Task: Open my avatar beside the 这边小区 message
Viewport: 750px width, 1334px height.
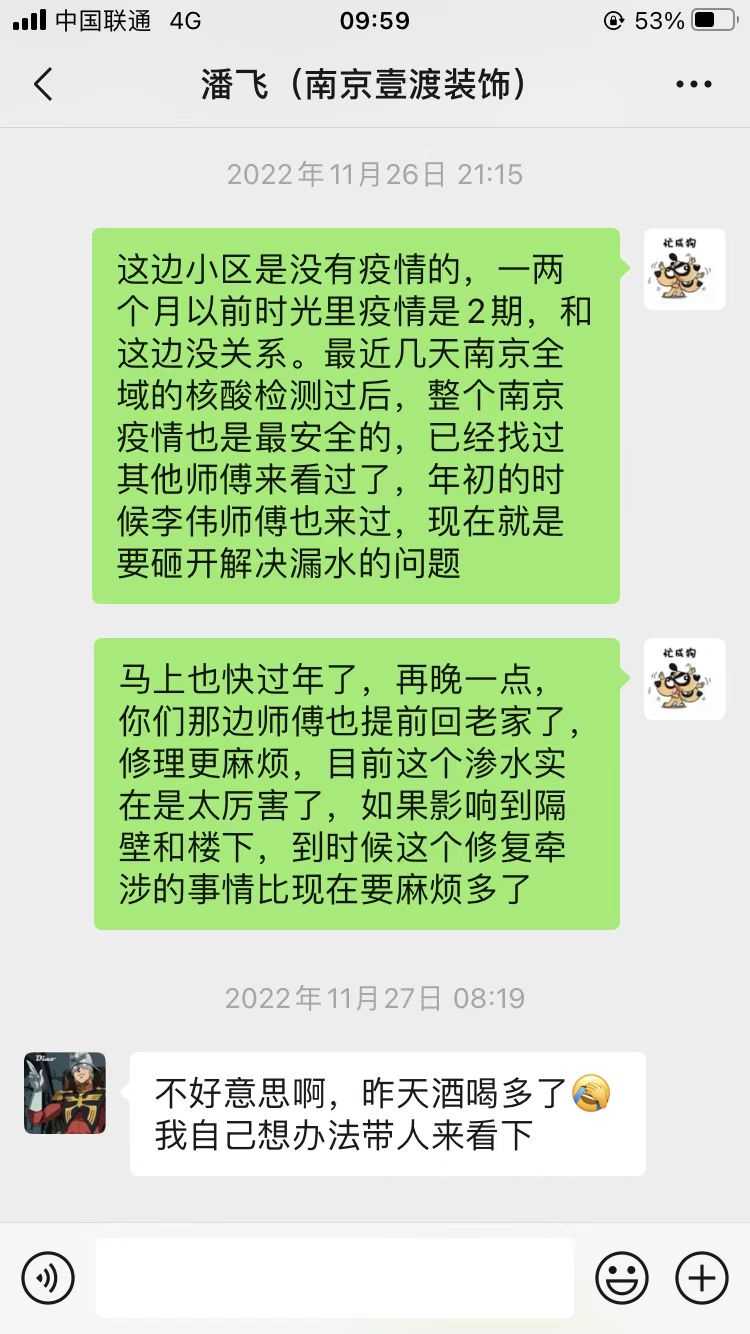Action: 684,269
